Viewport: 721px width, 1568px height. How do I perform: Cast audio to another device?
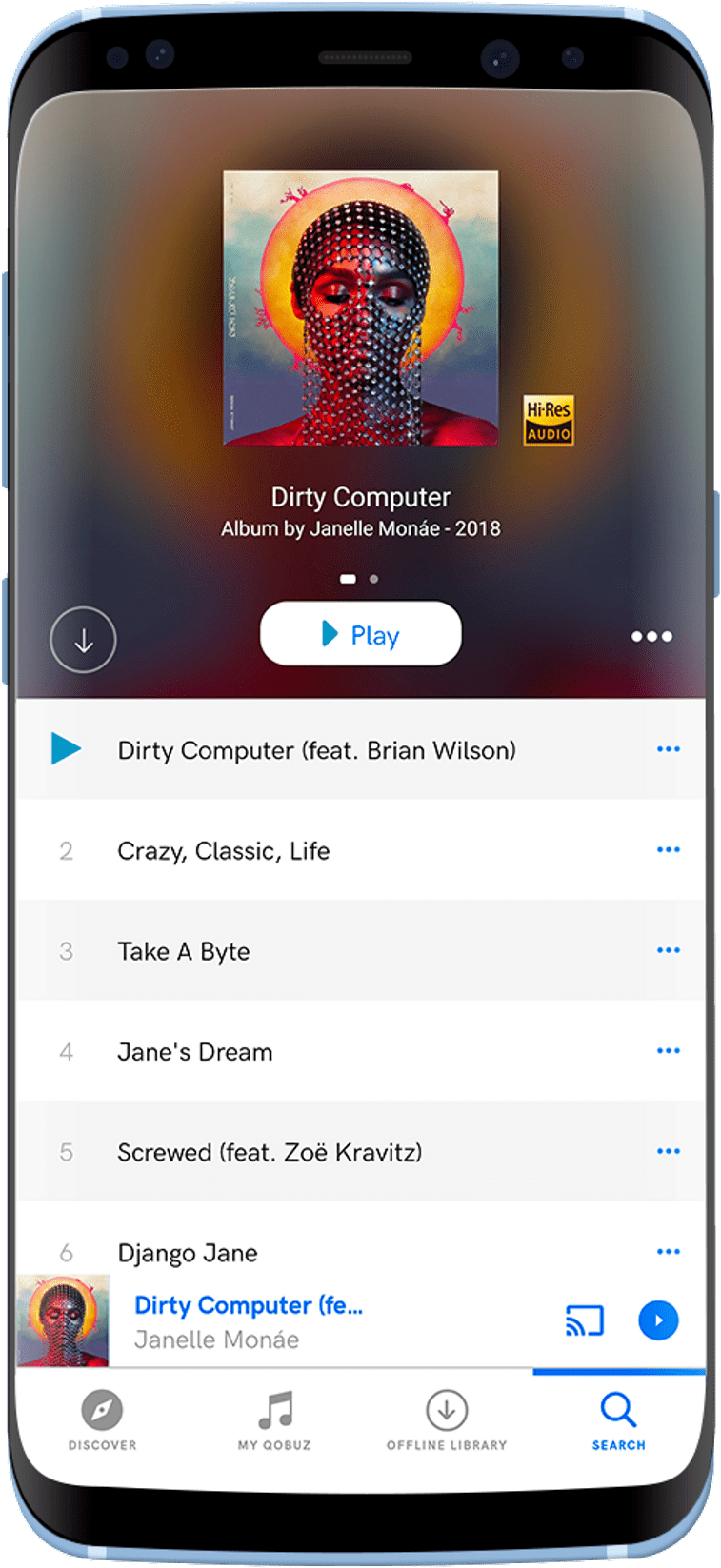point(584,1320)
